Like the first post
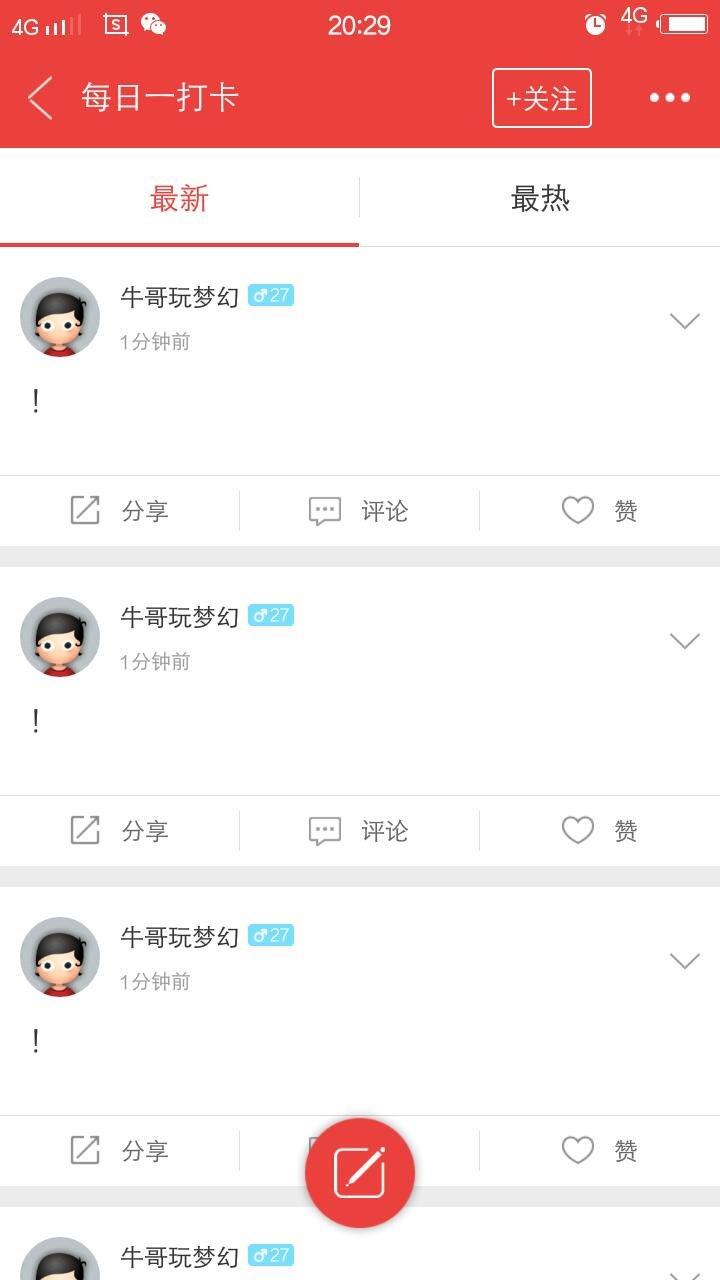720x1280 pixels. click(x=599, y=511)
